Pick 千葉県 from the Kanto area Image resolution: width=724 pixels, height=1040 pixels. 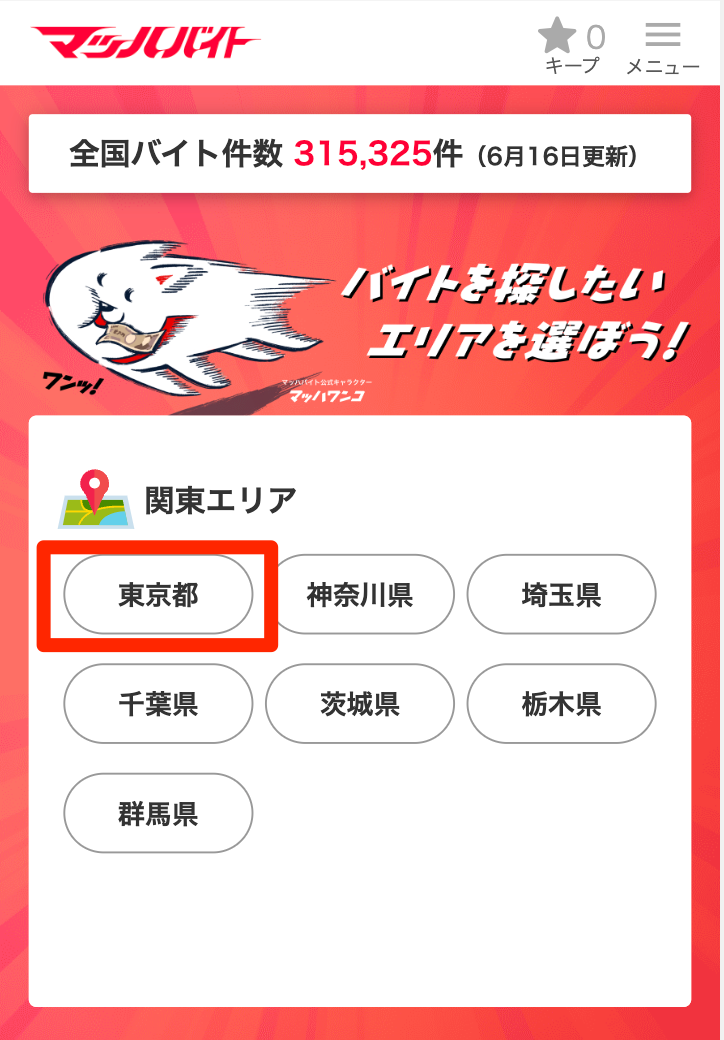pos(158,704)
